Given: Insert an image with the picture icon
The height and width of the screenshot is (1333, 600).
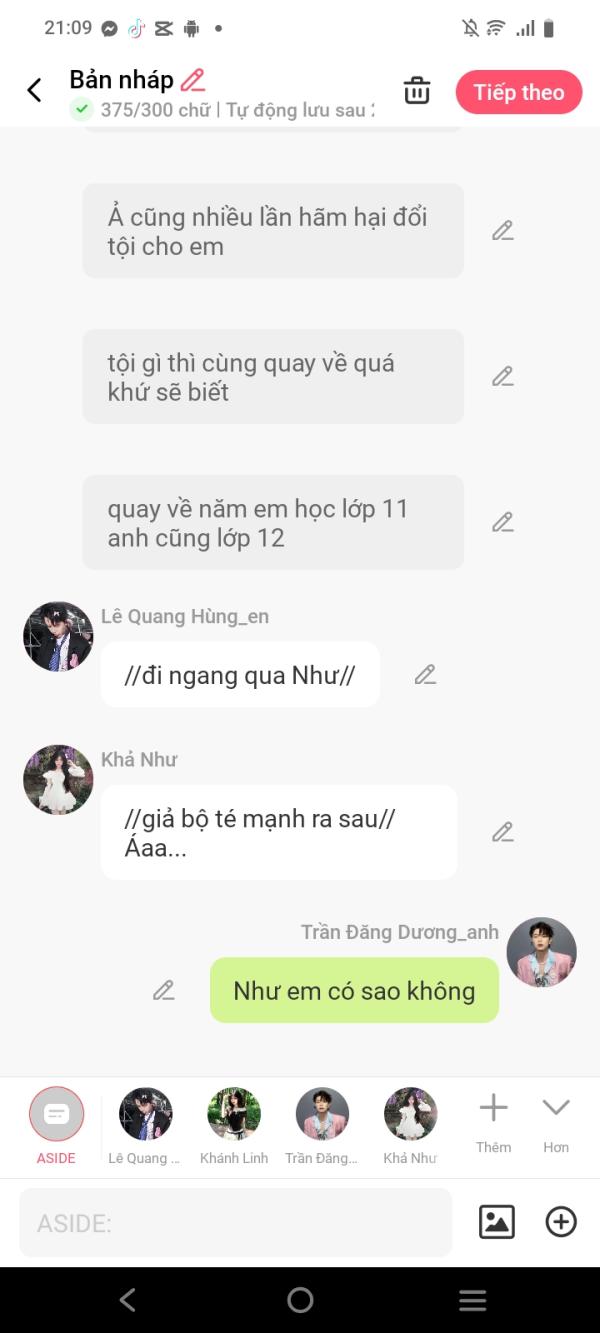Looking at the screenshot, I should 497,1222.
